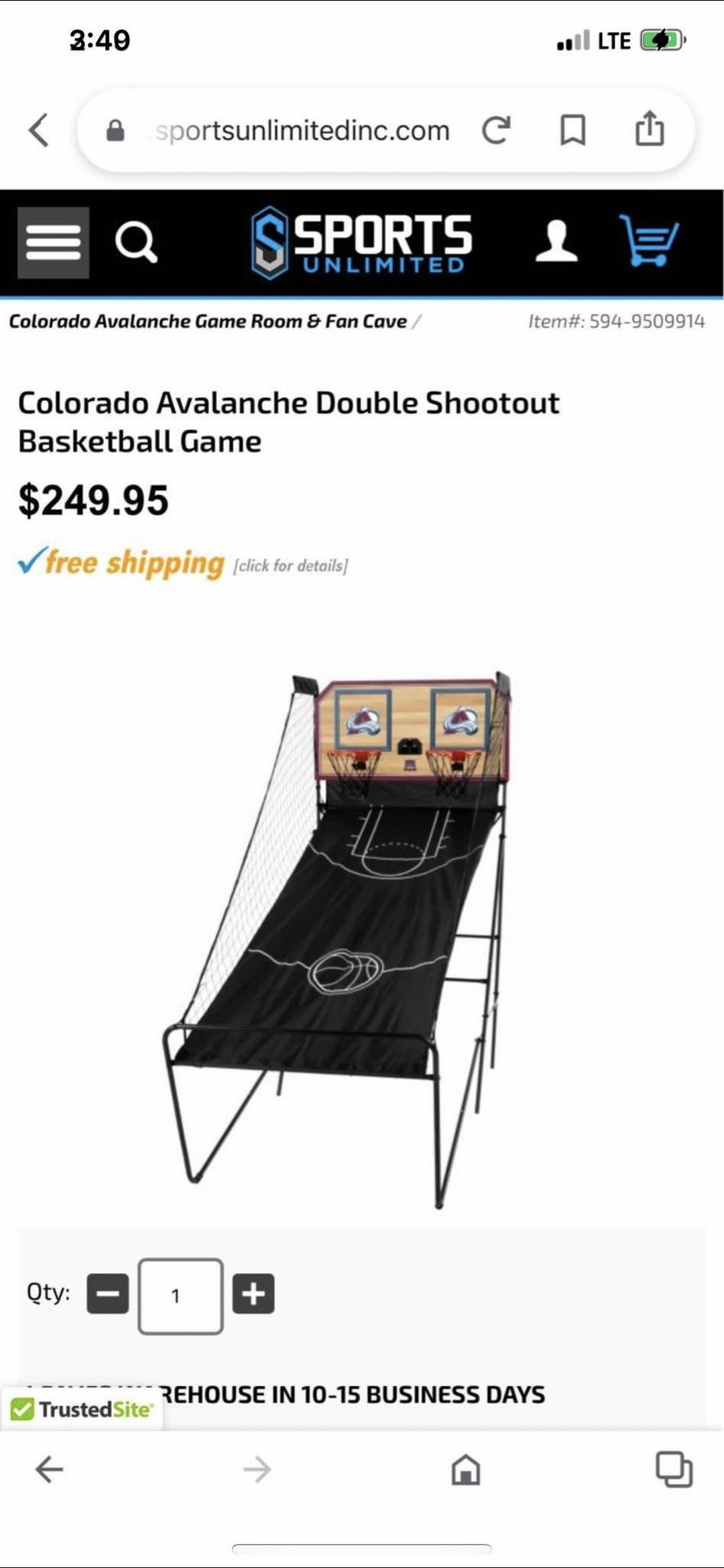Tap the sportsunlimitedinc.com address bar
This screenshot has height=1568, width=724.
click(x=302, y=131)
